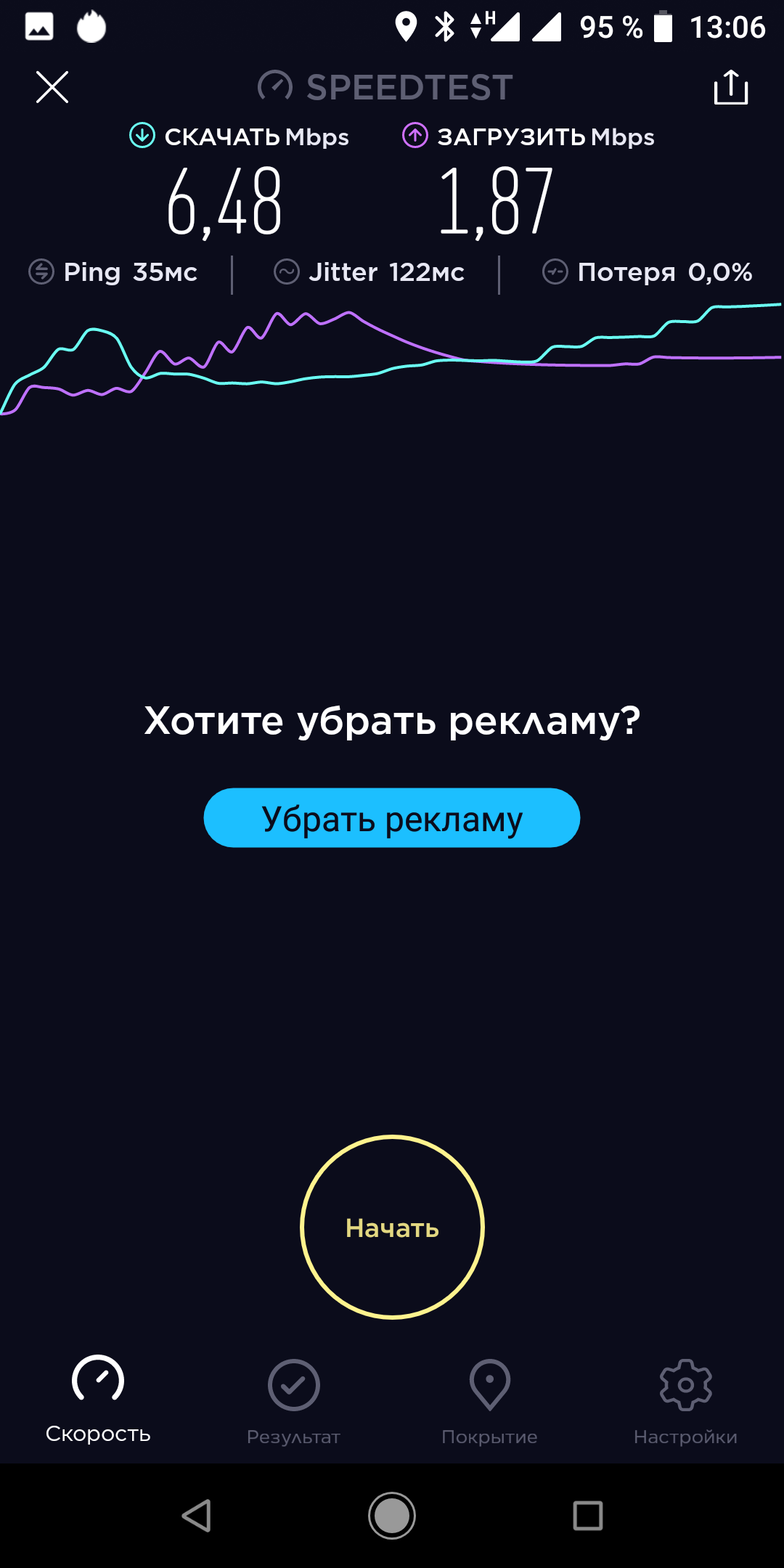Open recent apps from navigation bar
The height and width of the screenshot is (1568, 784).
click(588, 1516)
